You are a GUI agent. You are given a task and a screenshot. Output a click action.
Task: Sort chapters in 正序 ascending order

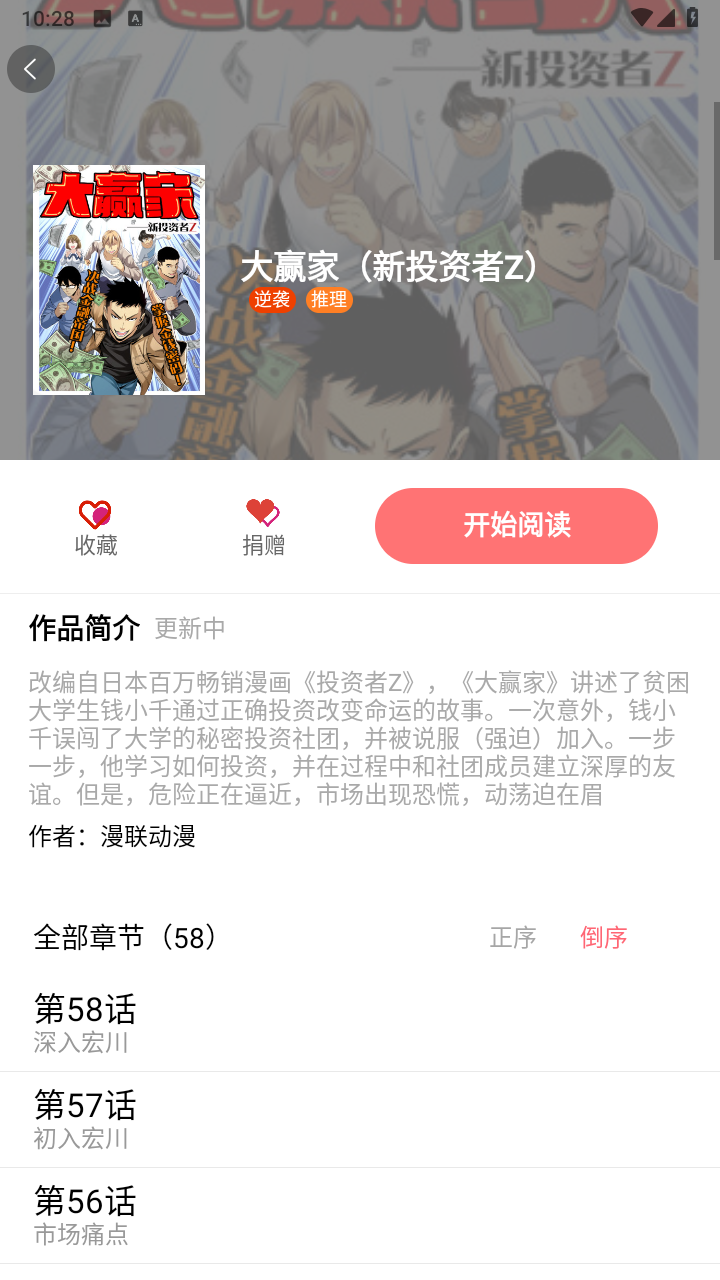pyautogui.click(x=513, y=937)
